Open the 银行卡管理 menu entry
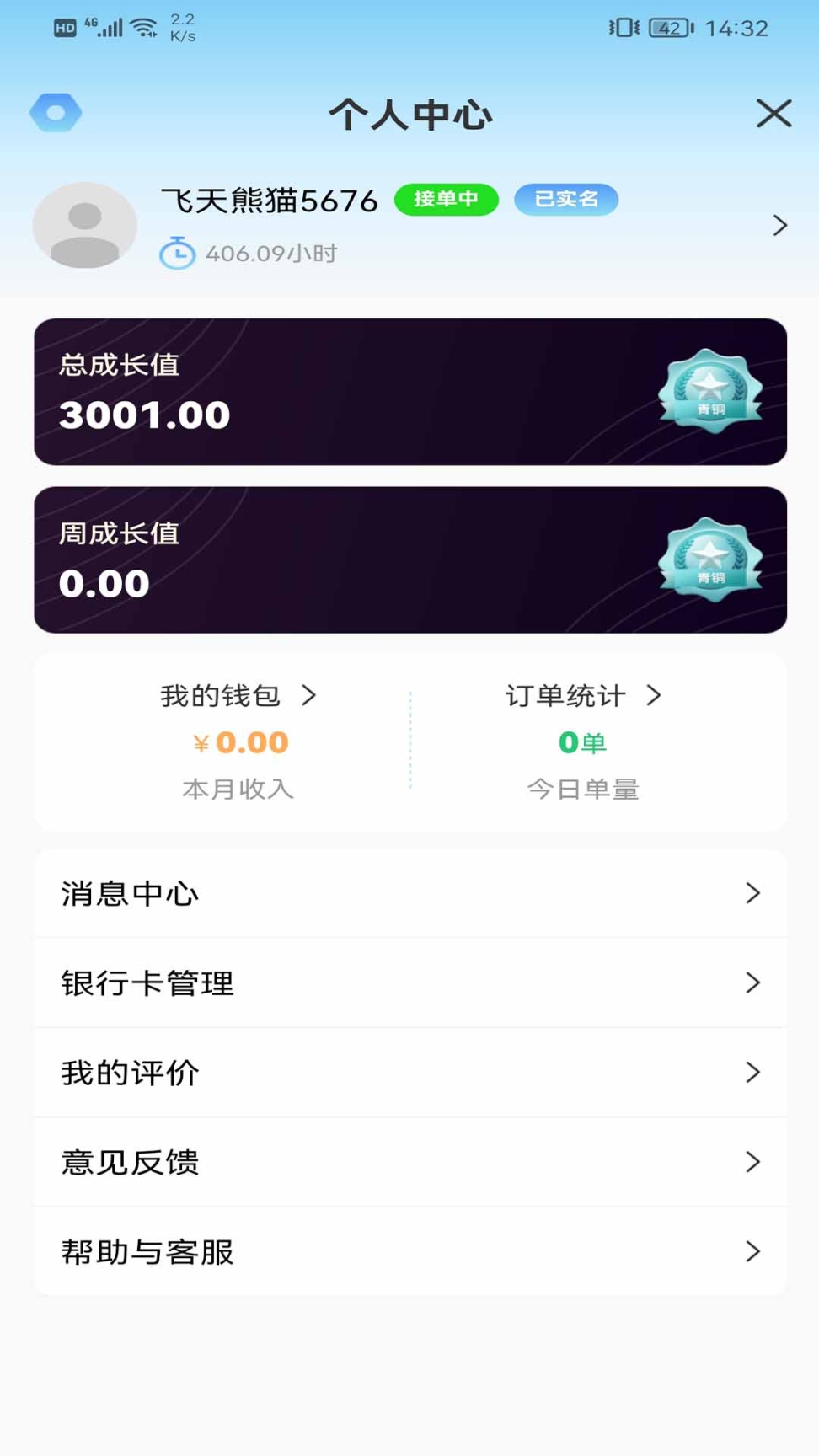 tap(409, 982)
